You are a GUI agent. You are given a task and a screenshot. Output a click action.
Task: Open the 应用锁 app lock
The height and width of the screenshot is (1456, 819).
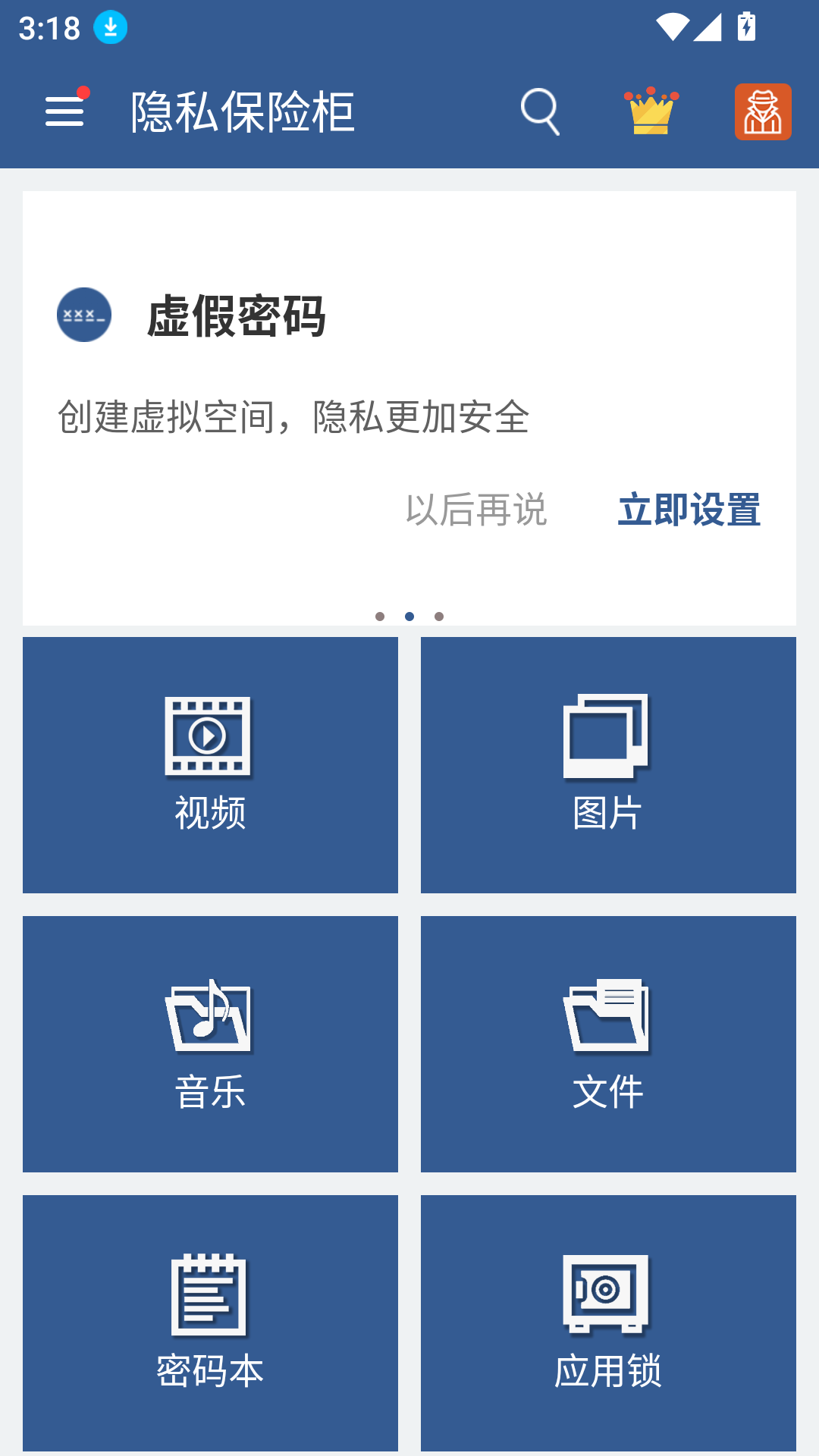608,1323
